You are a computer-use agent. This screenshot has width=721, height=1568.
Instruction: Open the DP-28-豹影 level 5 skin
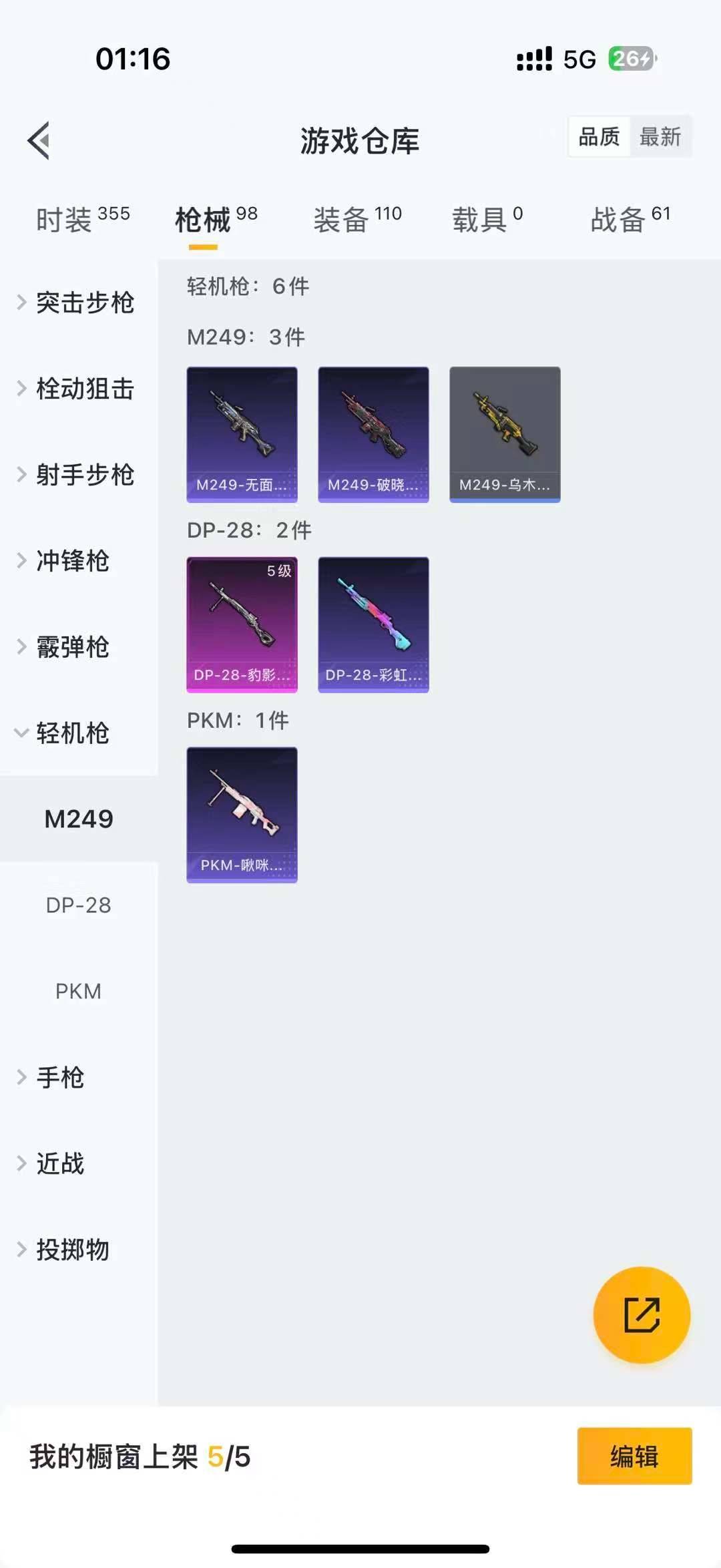click(242, 624)
